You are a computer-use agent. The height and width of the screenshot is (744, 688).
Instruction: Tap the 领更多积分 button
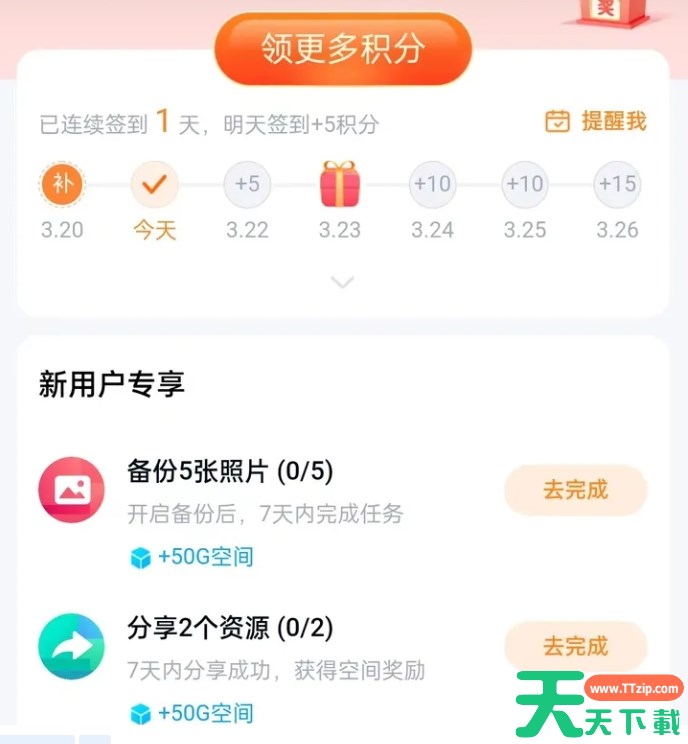(x=342, y=49)
